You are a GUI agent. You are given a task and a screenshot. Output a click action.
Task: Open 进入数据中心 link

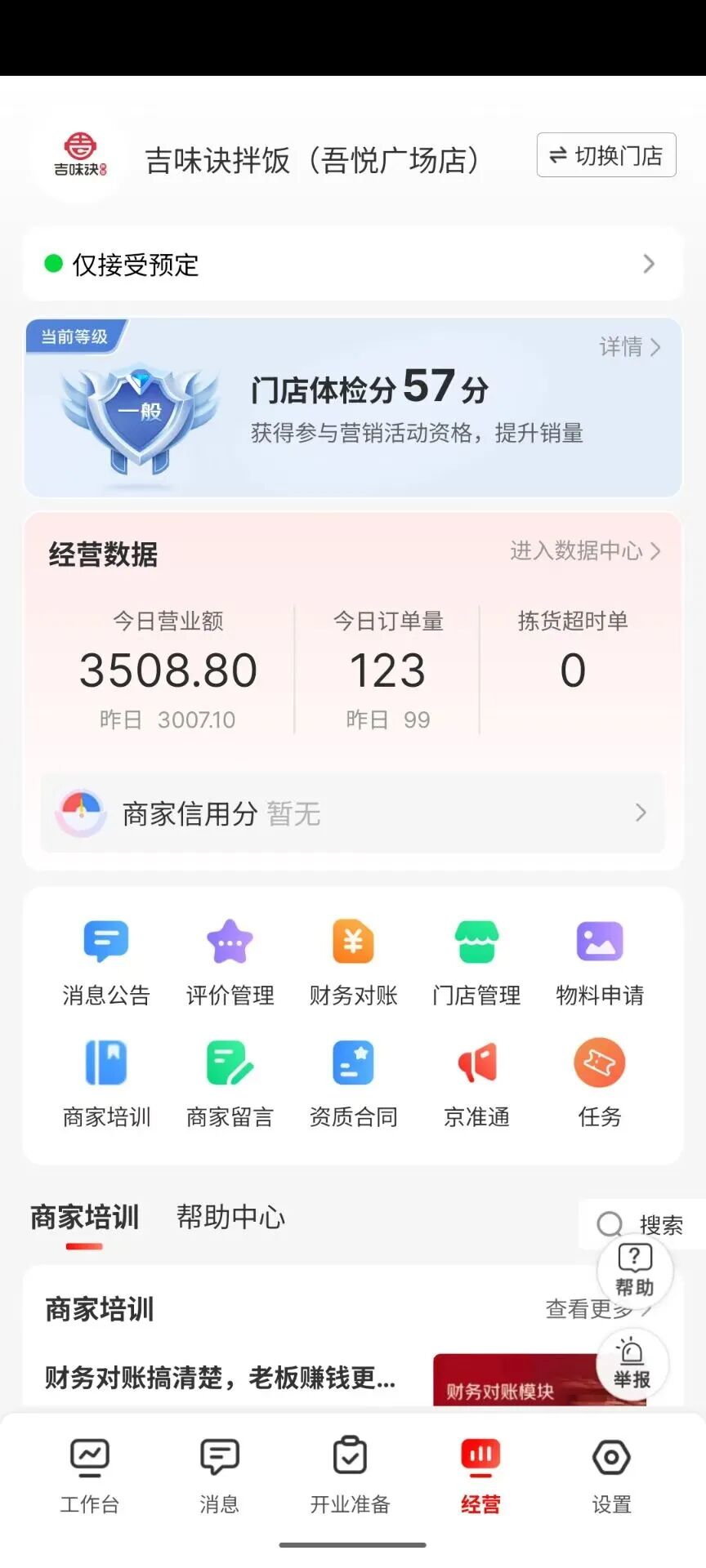[x=585, y=551]
